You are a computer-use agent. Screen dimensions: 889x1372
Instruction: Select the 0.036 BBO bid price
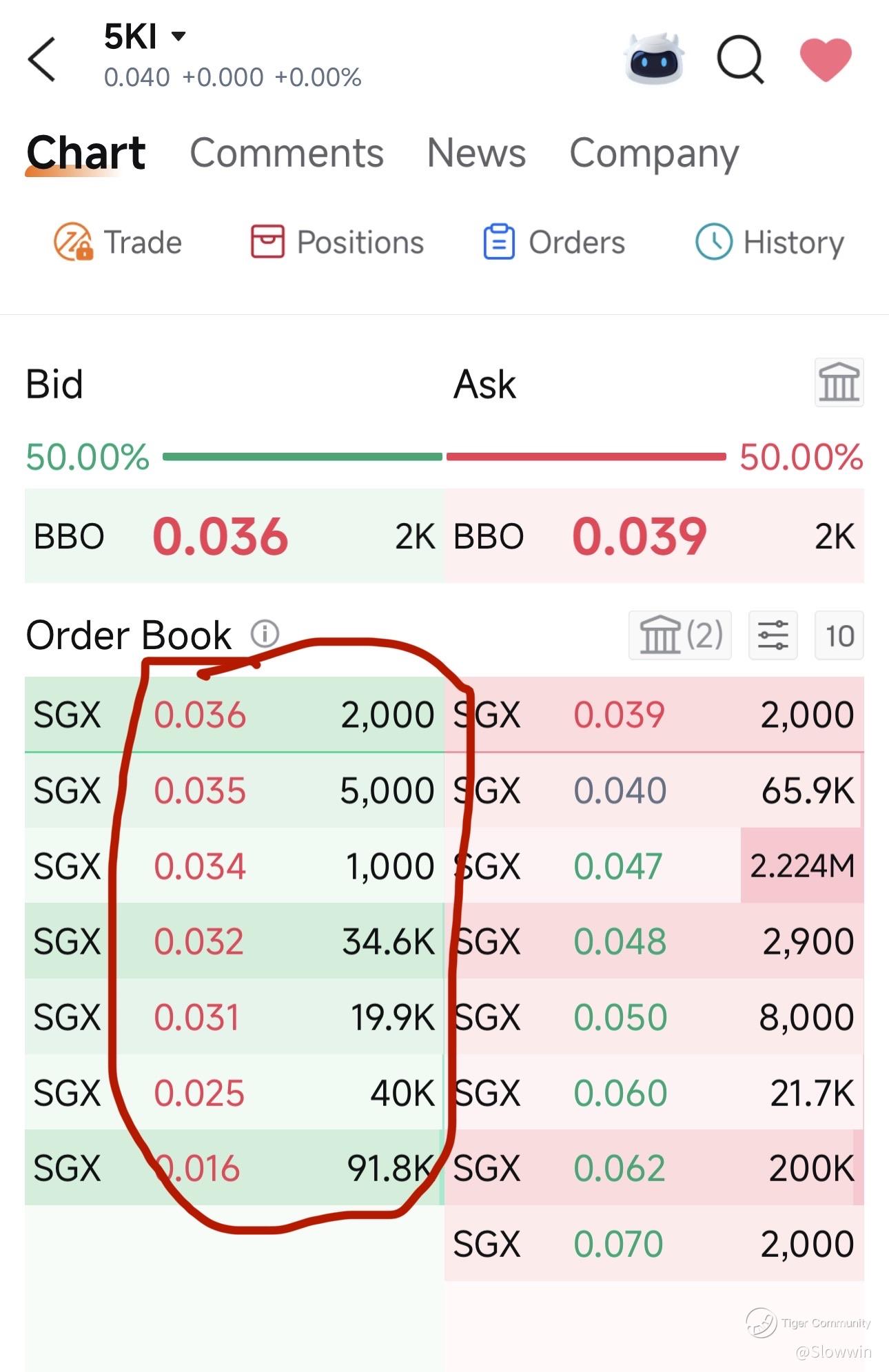220,536
